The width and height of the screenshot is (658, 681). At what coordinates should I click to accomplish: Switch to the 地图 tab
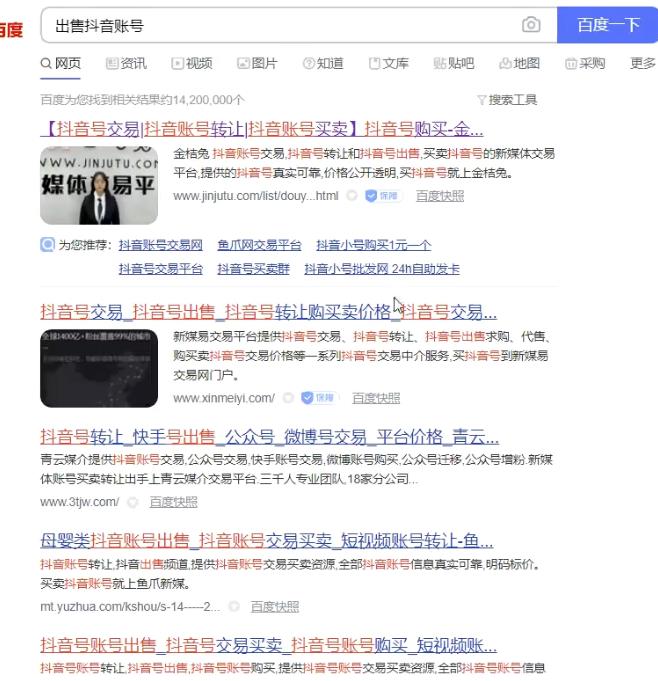pyautogui.click(x=519, y=63)
